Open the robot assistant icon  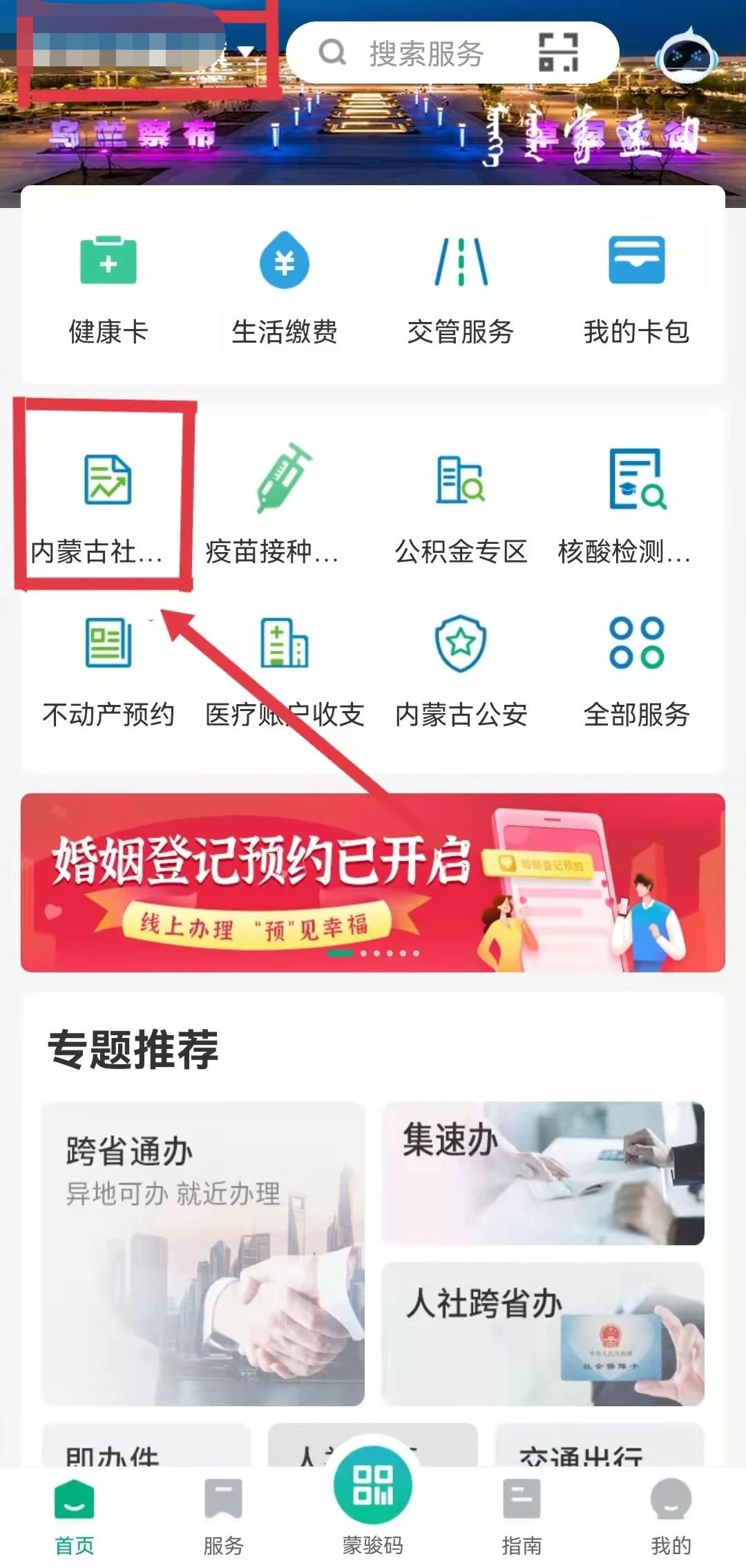click(685, 57)
